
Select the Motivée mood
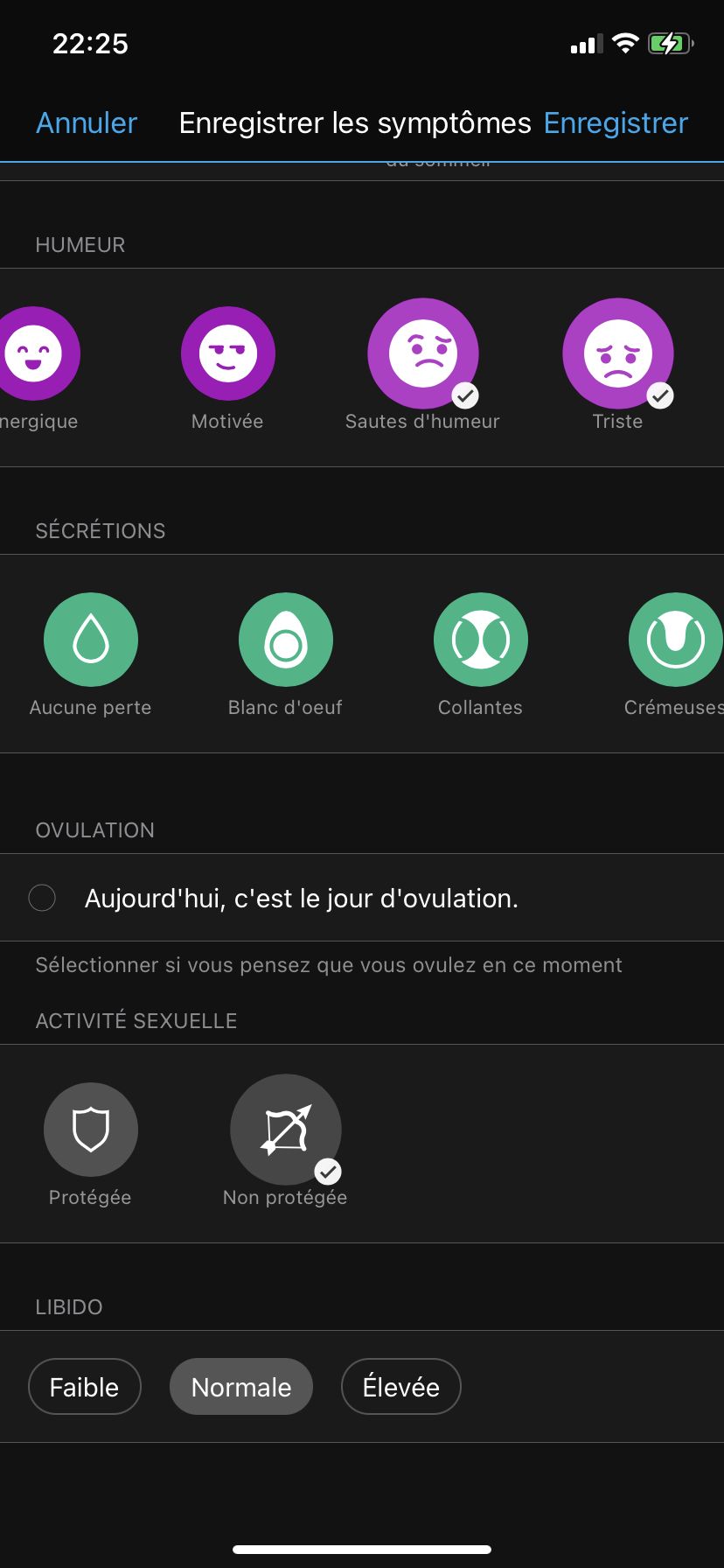click(227, 353)
